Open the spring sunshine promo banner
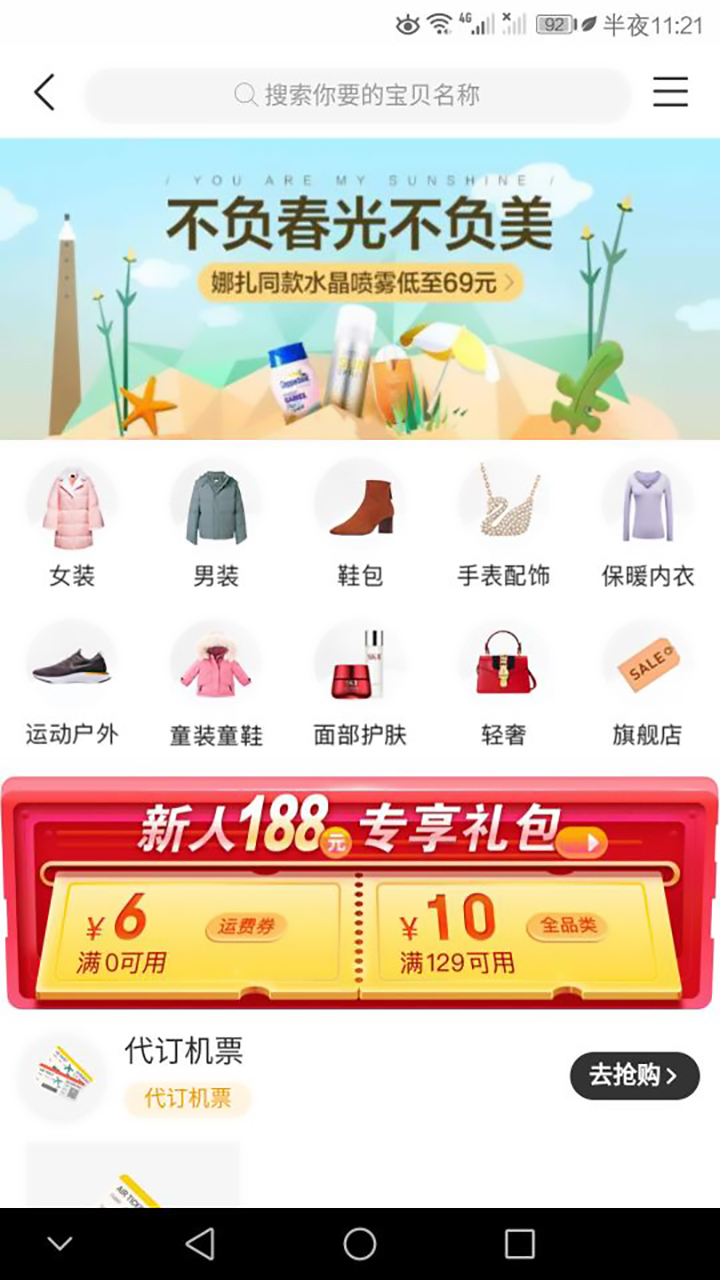Screen dimensions: 720x1280 [x=360, y=289]
